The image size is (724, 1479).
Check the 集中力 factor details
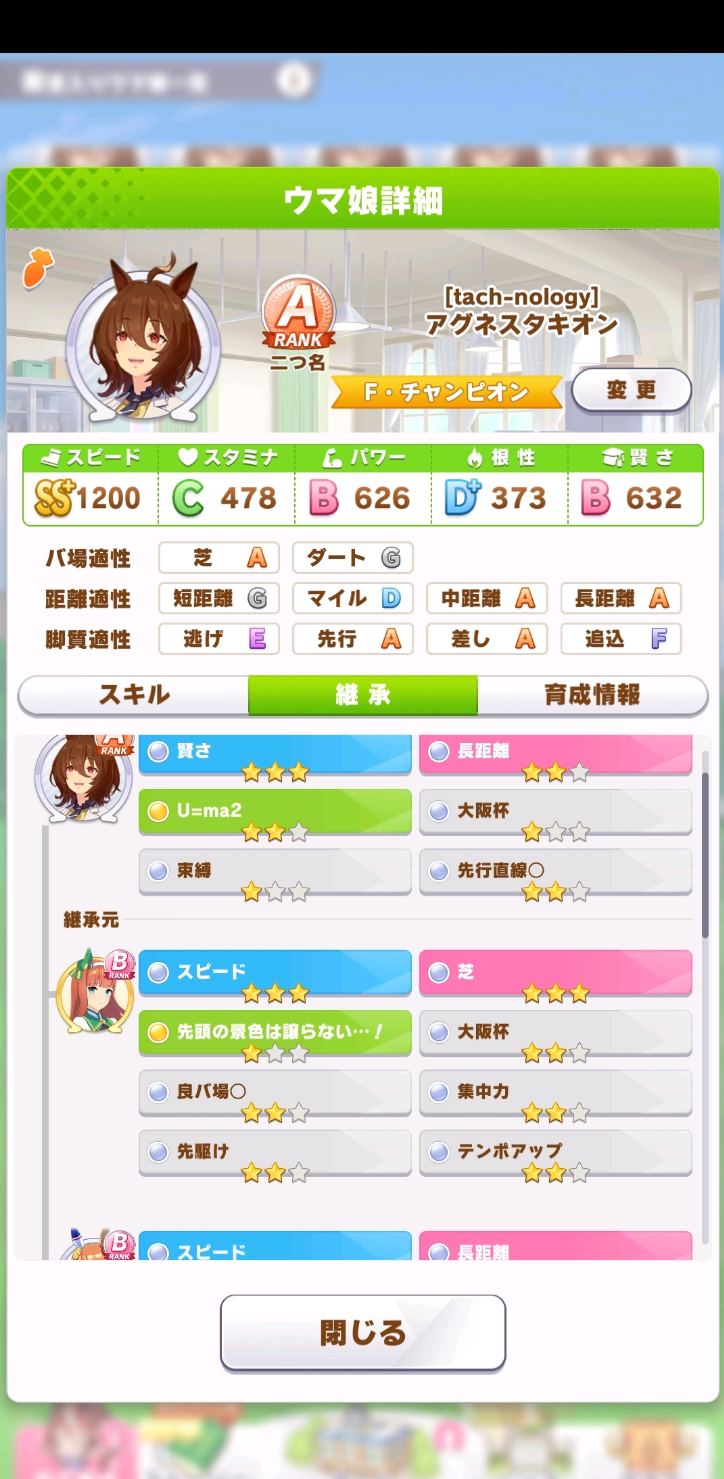[x=555, y=1092]
